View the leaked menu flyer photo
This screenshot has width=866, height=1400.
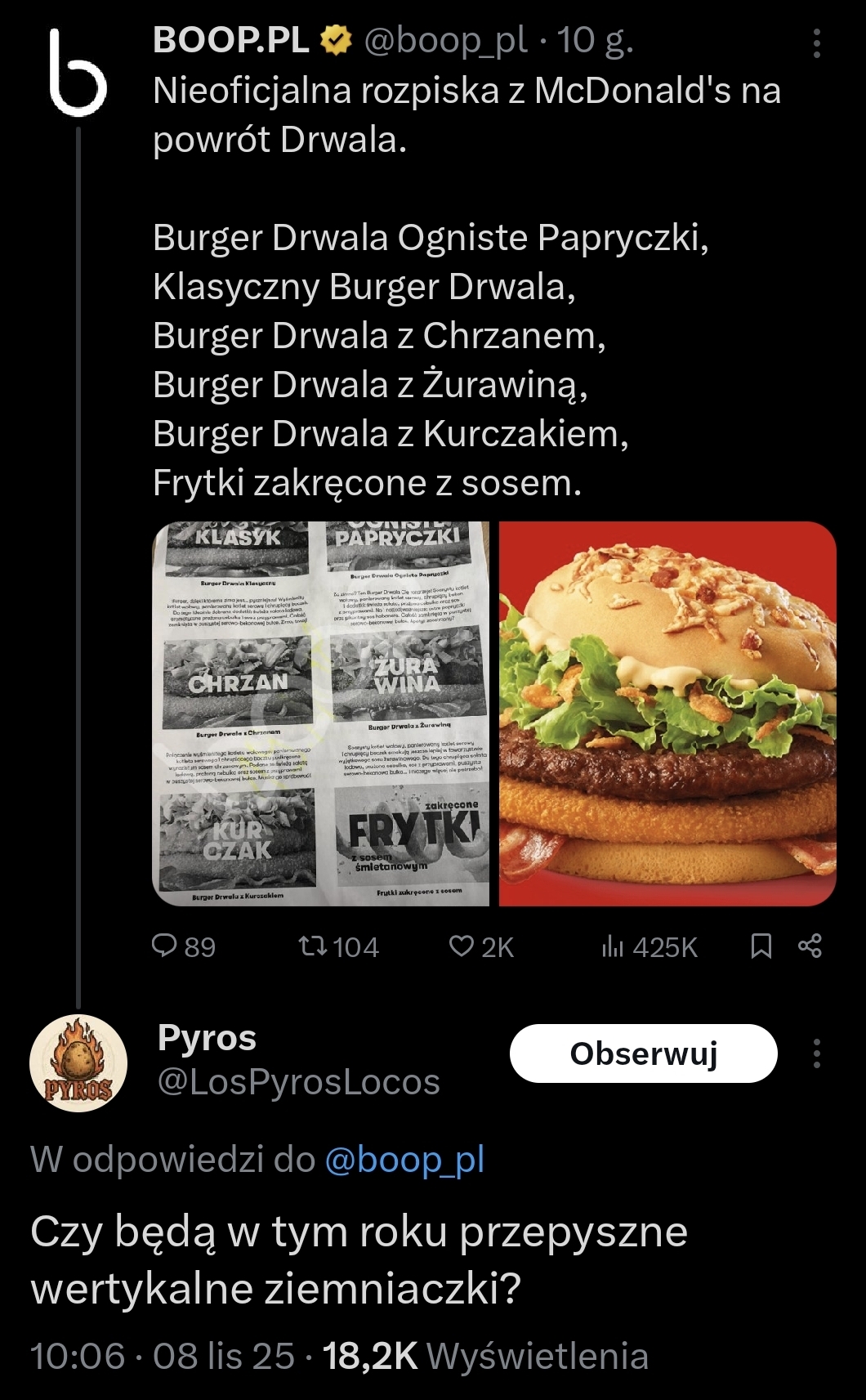pyautogui.click(x=321, y=713)
